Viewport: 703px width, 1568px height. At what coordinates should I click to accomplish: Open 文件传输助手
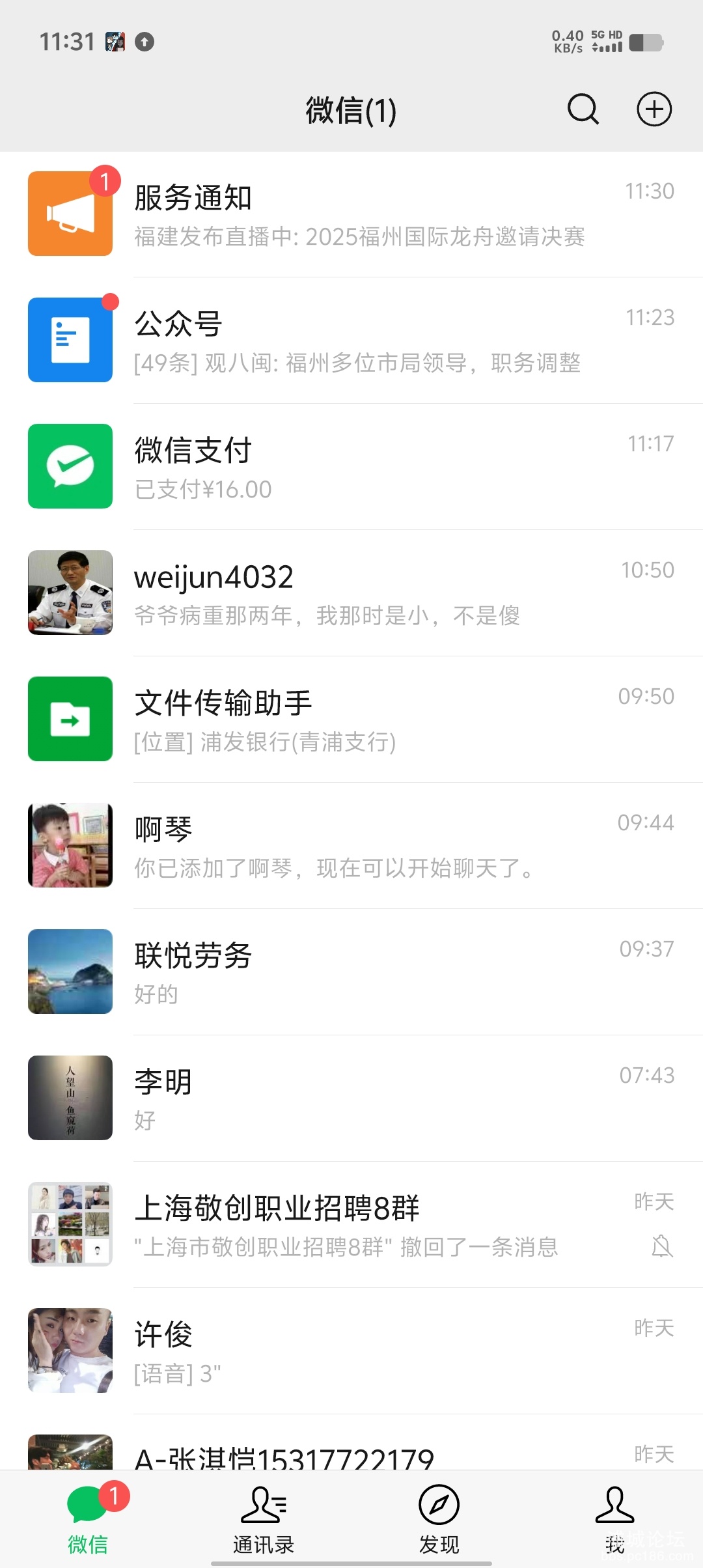[351, 720]
